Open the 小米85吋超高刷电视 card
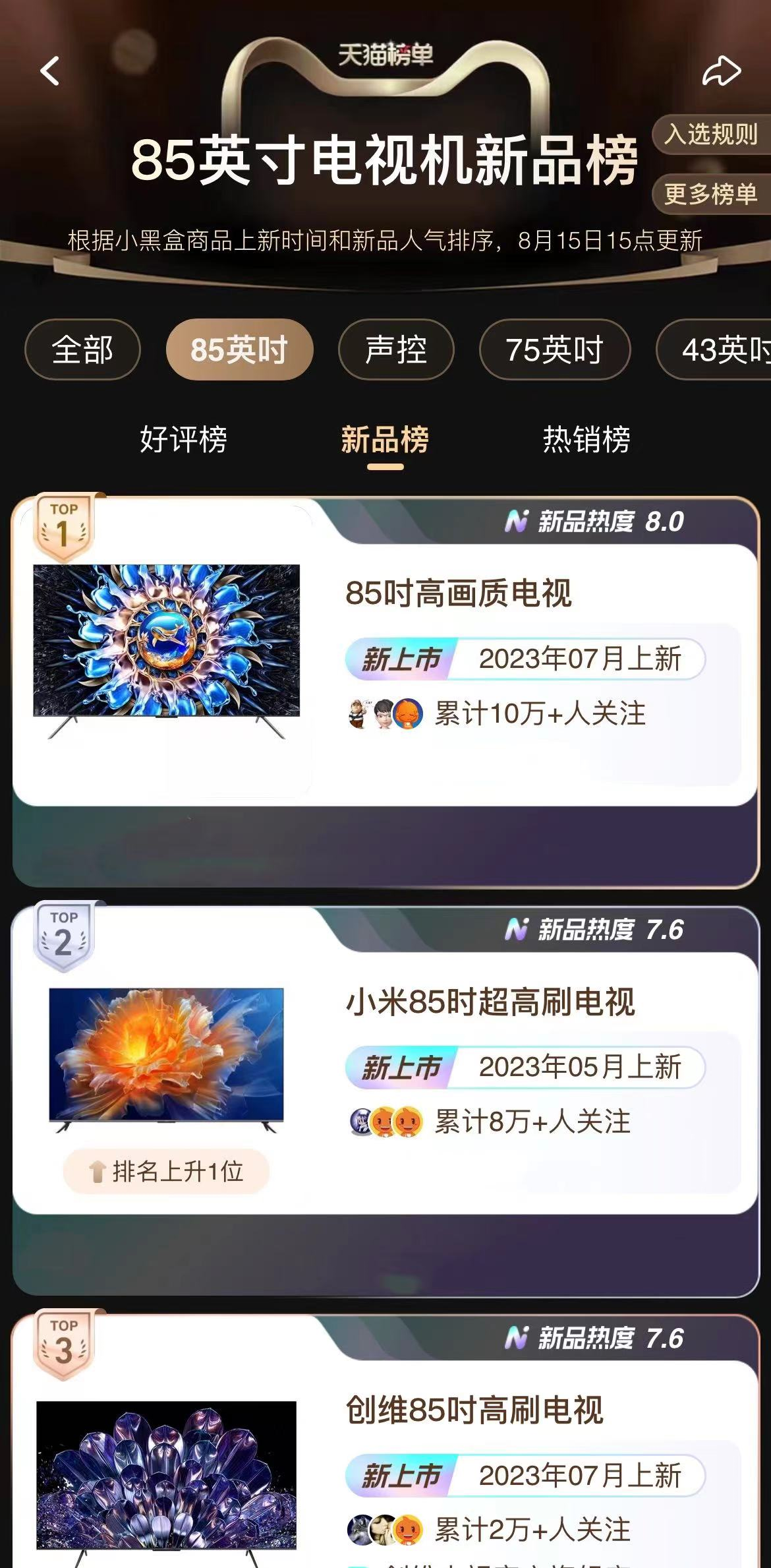The image size is (771, 1568). tap(490, 1002)
